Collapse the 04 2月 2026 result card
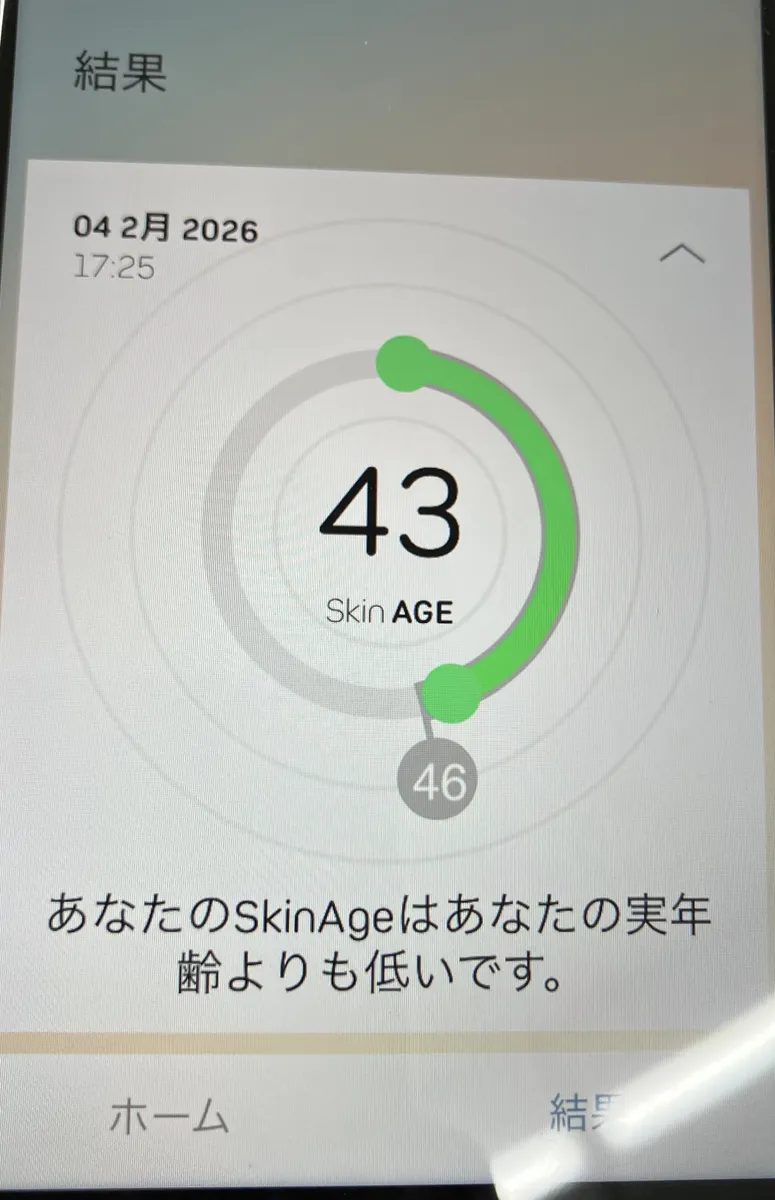Image resolution: width=775 pixels, height=1200 pixels. coord(683,255)
